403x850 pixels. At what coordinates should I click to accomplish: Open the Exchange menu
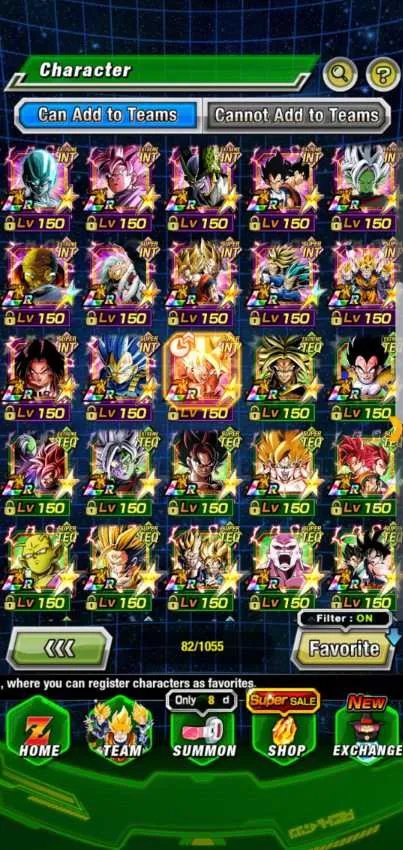367,730
